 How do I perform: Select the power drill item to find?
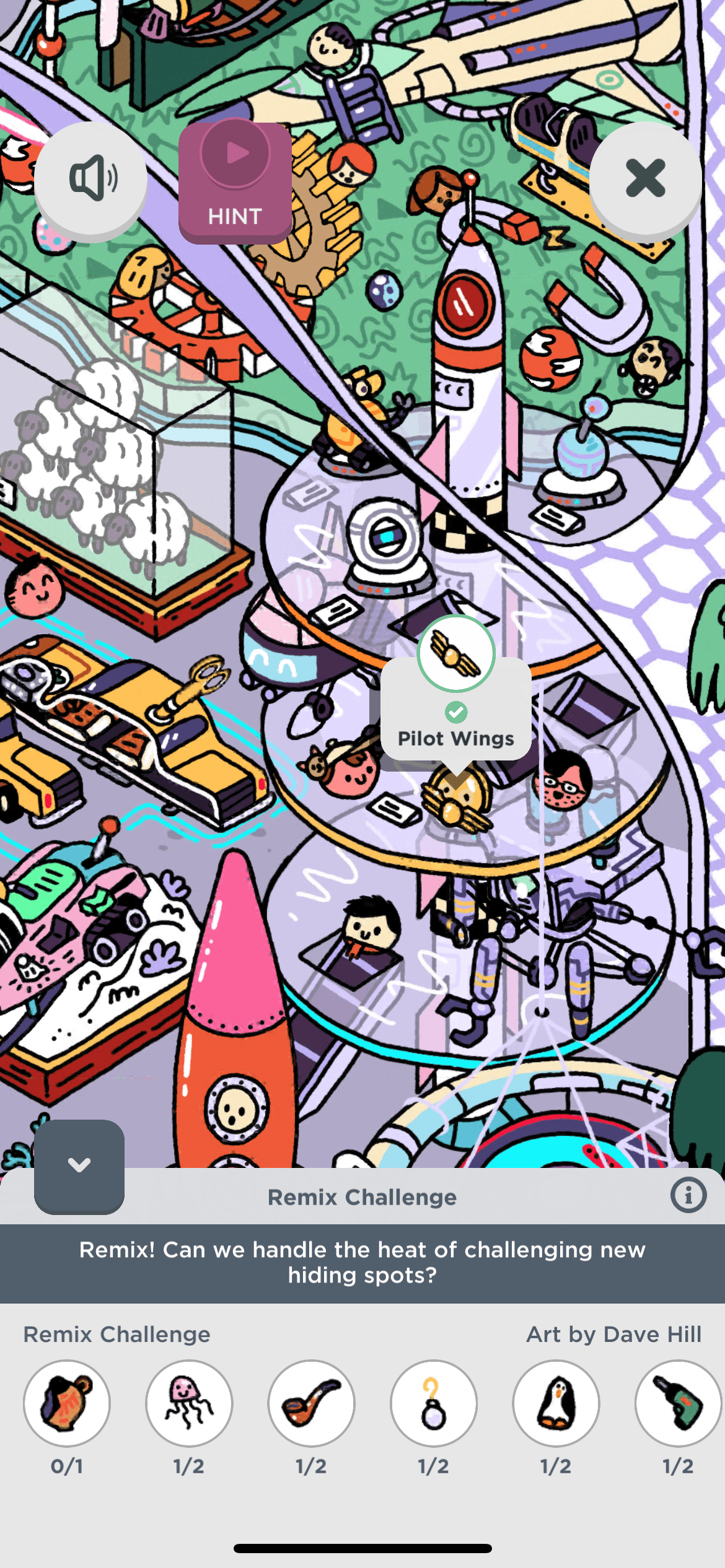tap(678, 1403)
